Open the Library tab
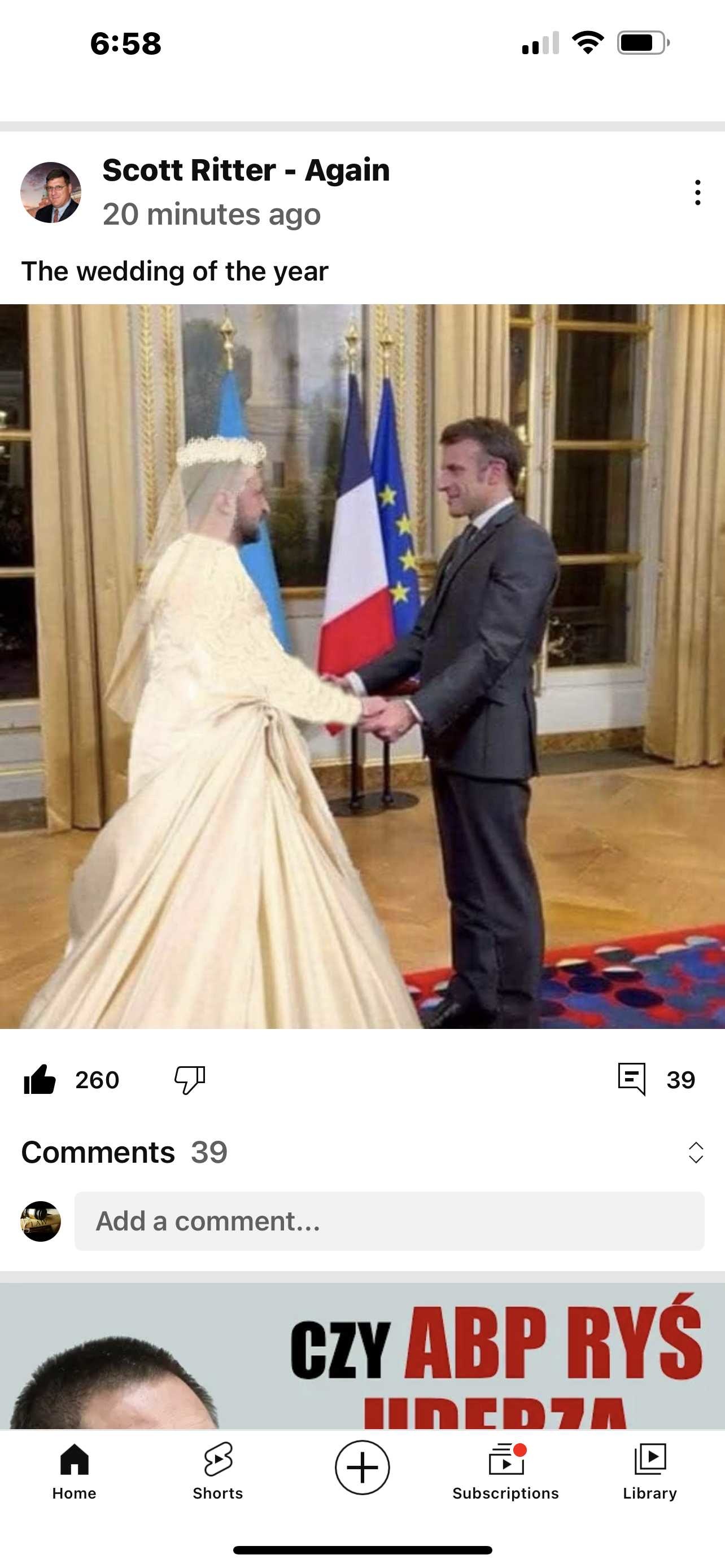The width and height of the screenshot is (725, 1568). (650, 1472)
